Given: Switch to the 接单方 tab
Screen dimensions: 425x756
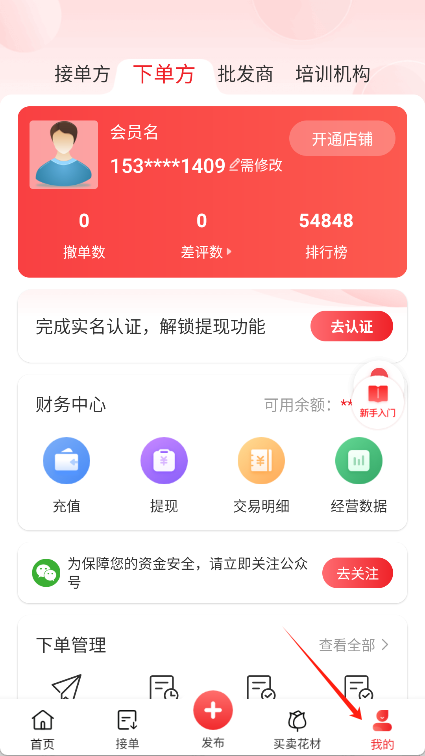Looking at the screenshot, I should point(82,74).
